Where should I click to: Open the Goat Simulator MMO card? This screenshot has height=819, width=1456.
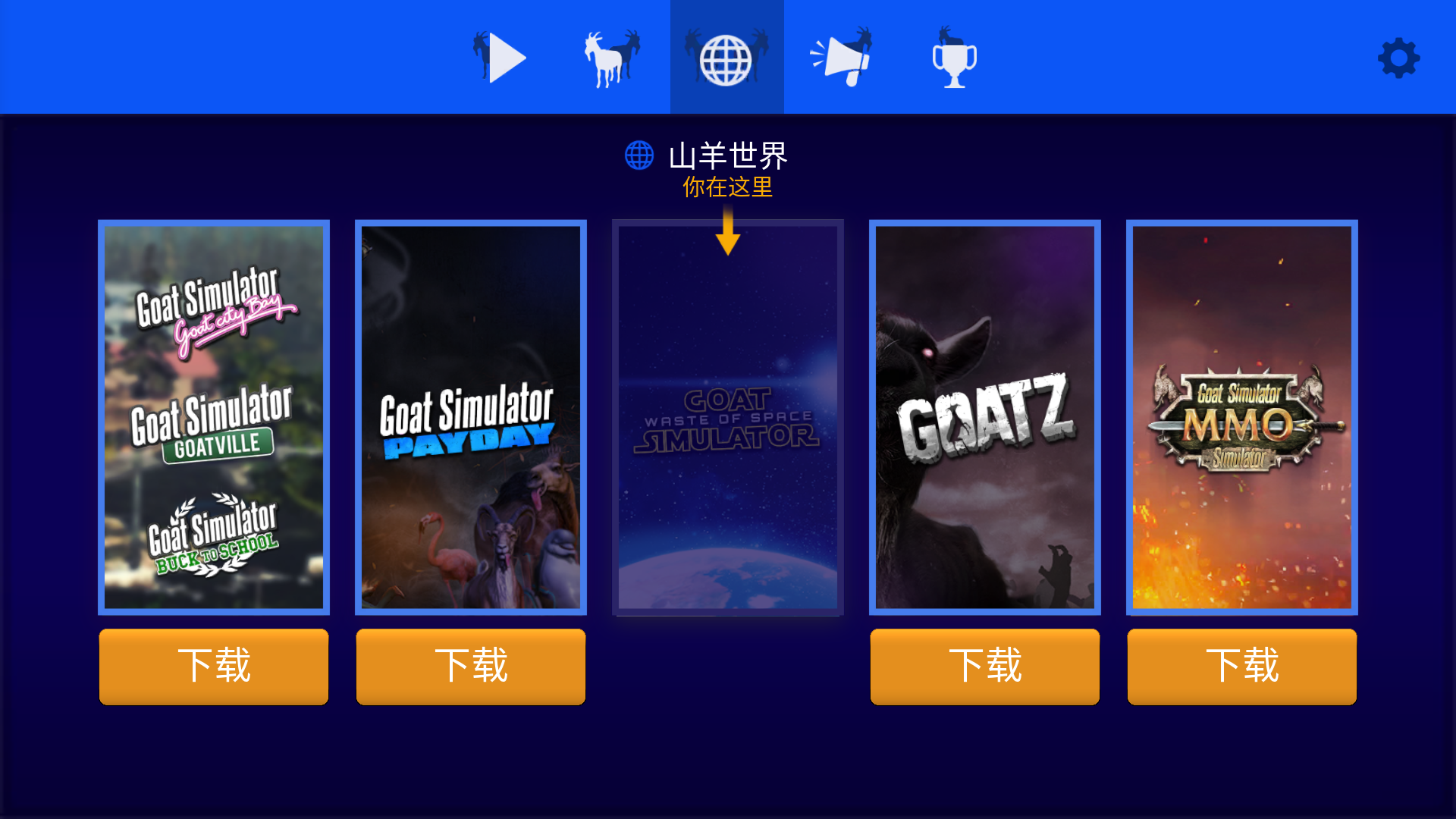(x=1241, y=417)
